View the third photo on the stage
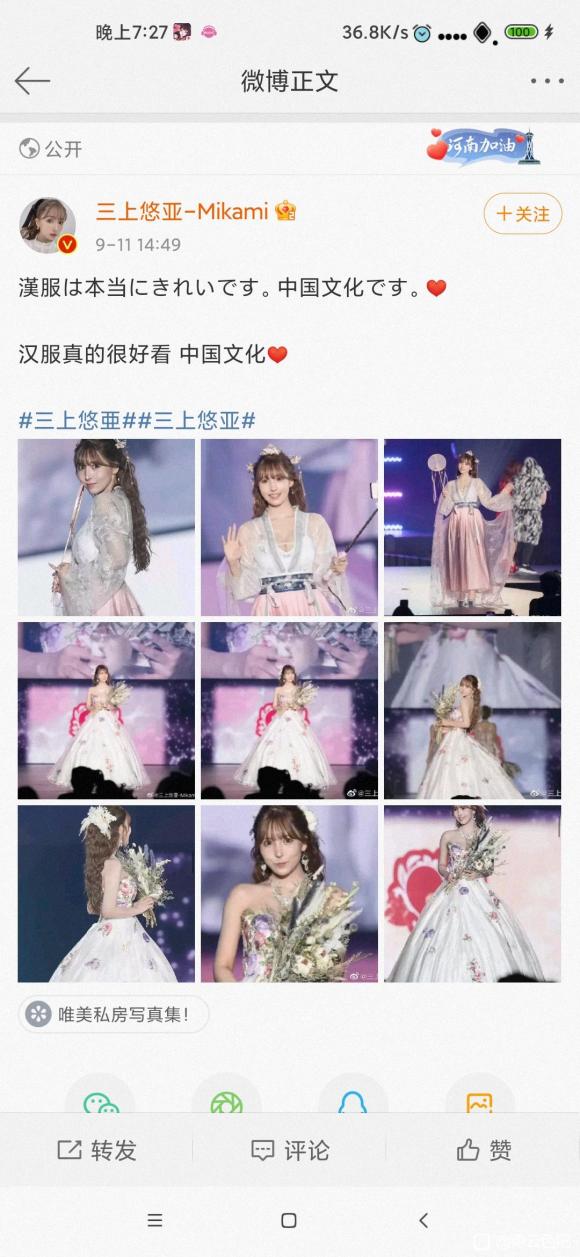580x1257 pixels. 472,527
